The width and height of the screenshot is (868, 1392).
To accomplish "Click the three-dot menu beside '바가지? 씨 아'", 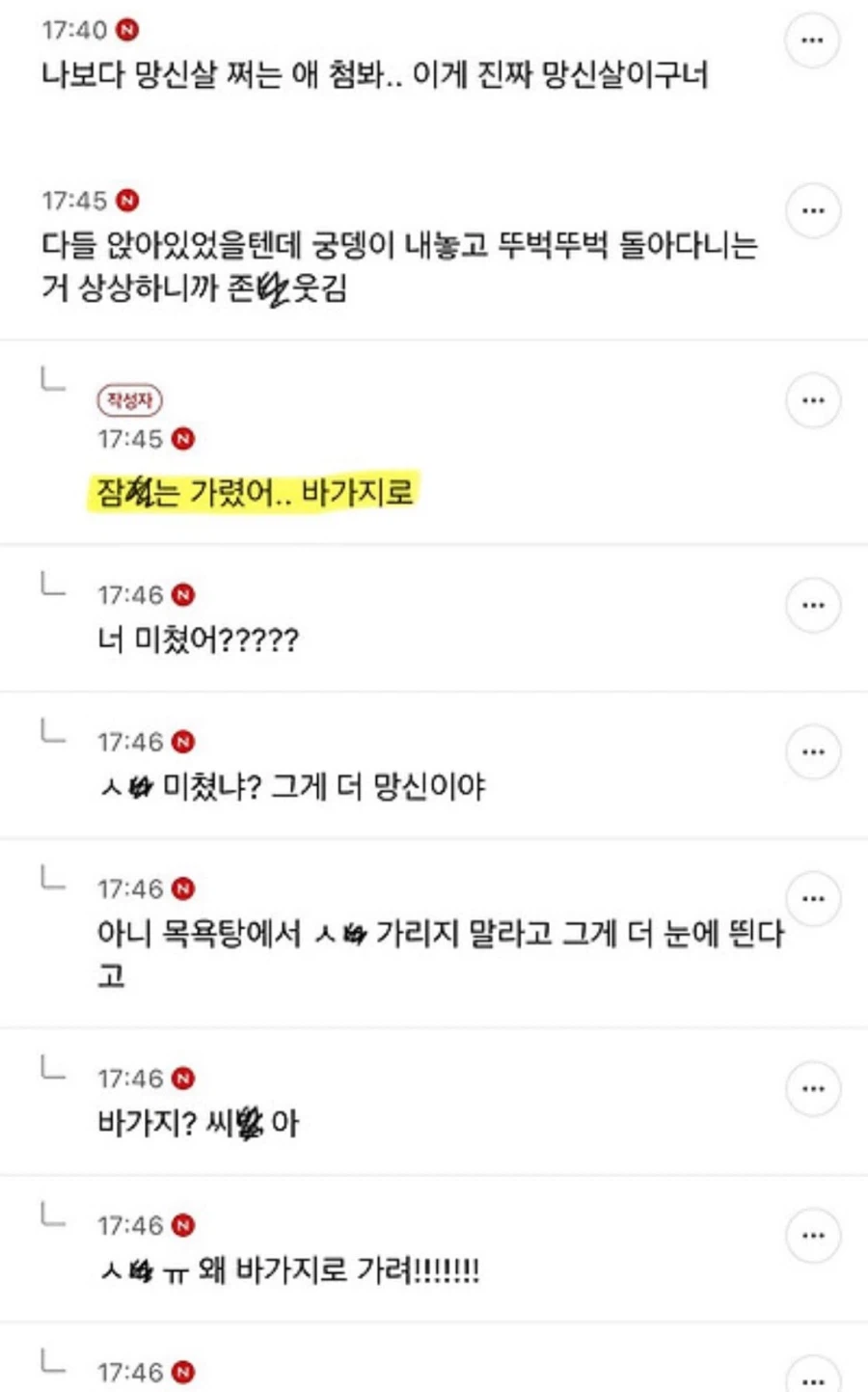I will tap(813, 1087).
